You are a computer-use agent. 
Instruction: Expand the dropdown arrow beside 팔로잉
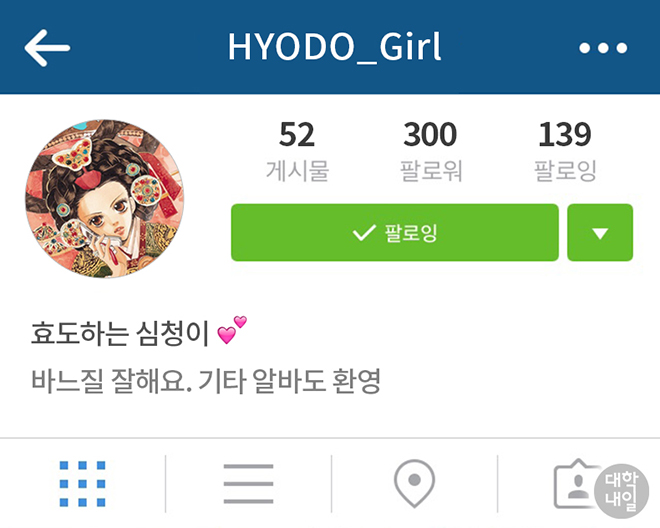pos(600,233)
